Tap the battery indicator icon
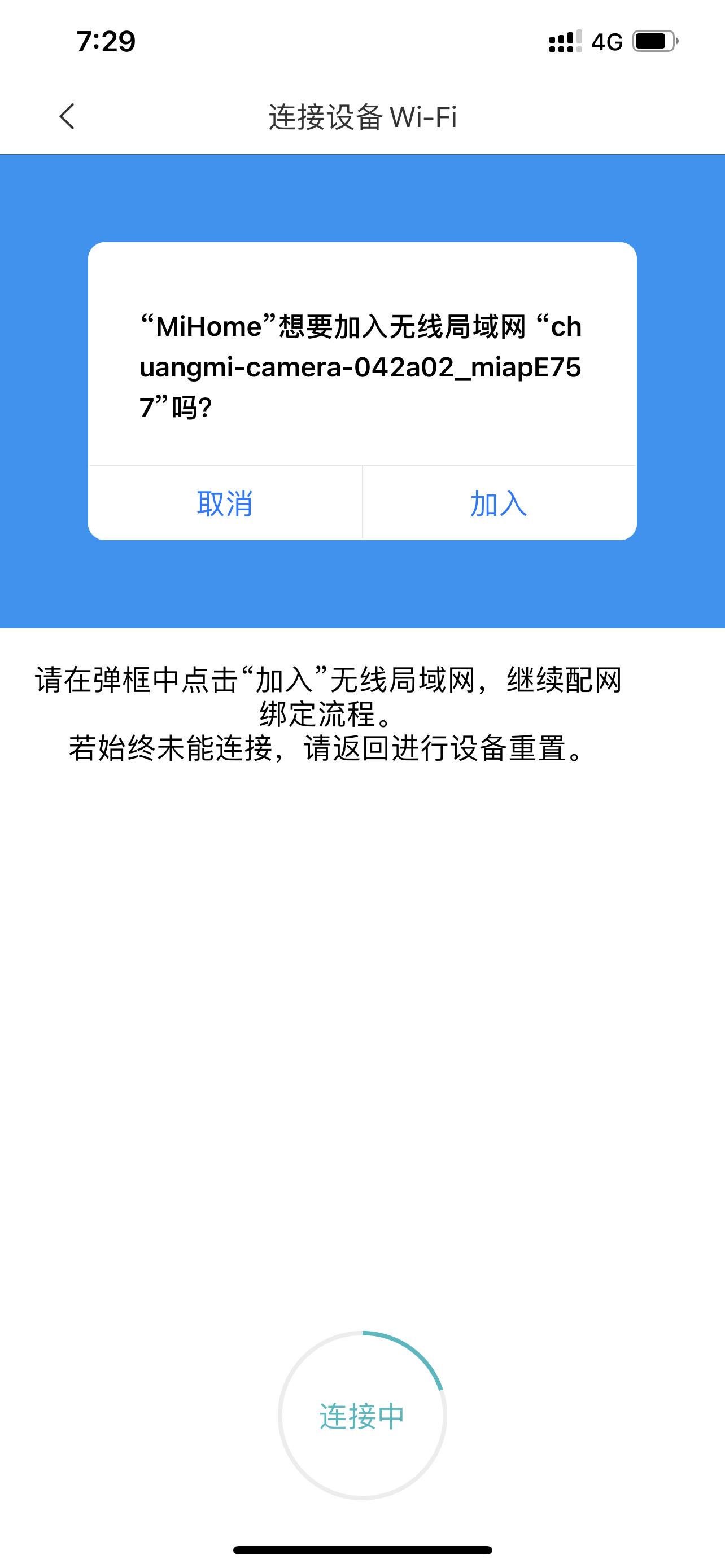The width and height of the screenshot is (725, 1568). 654,40
